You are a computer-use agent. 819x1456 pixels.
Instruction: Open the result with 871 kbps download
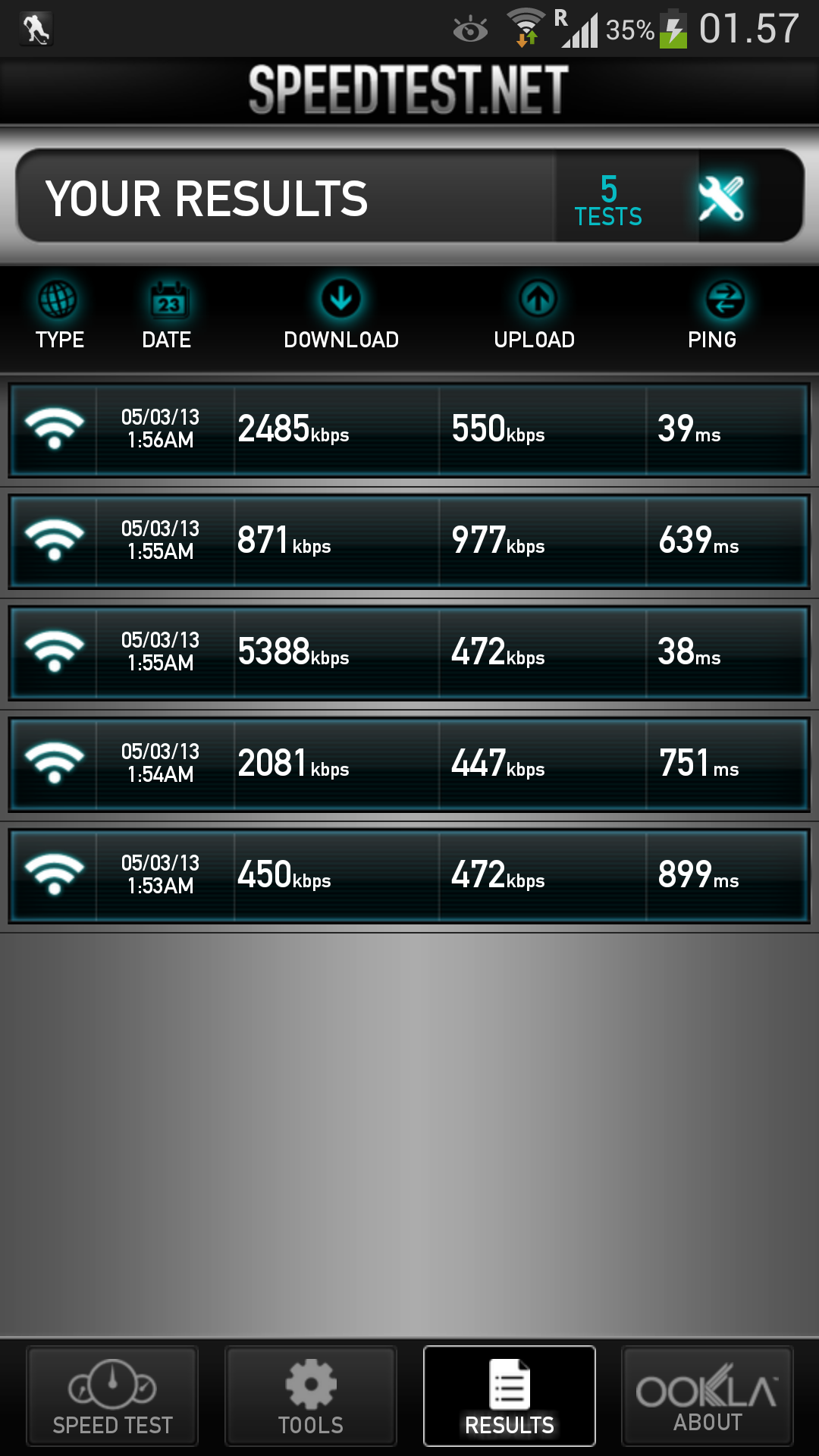[x=409, y=541]
